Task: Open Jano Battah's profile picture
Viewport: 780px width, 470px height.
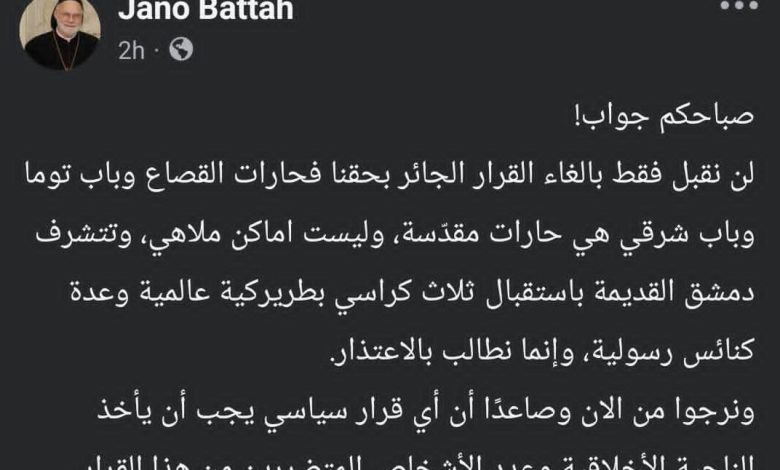Action: [x=59, y=32]
